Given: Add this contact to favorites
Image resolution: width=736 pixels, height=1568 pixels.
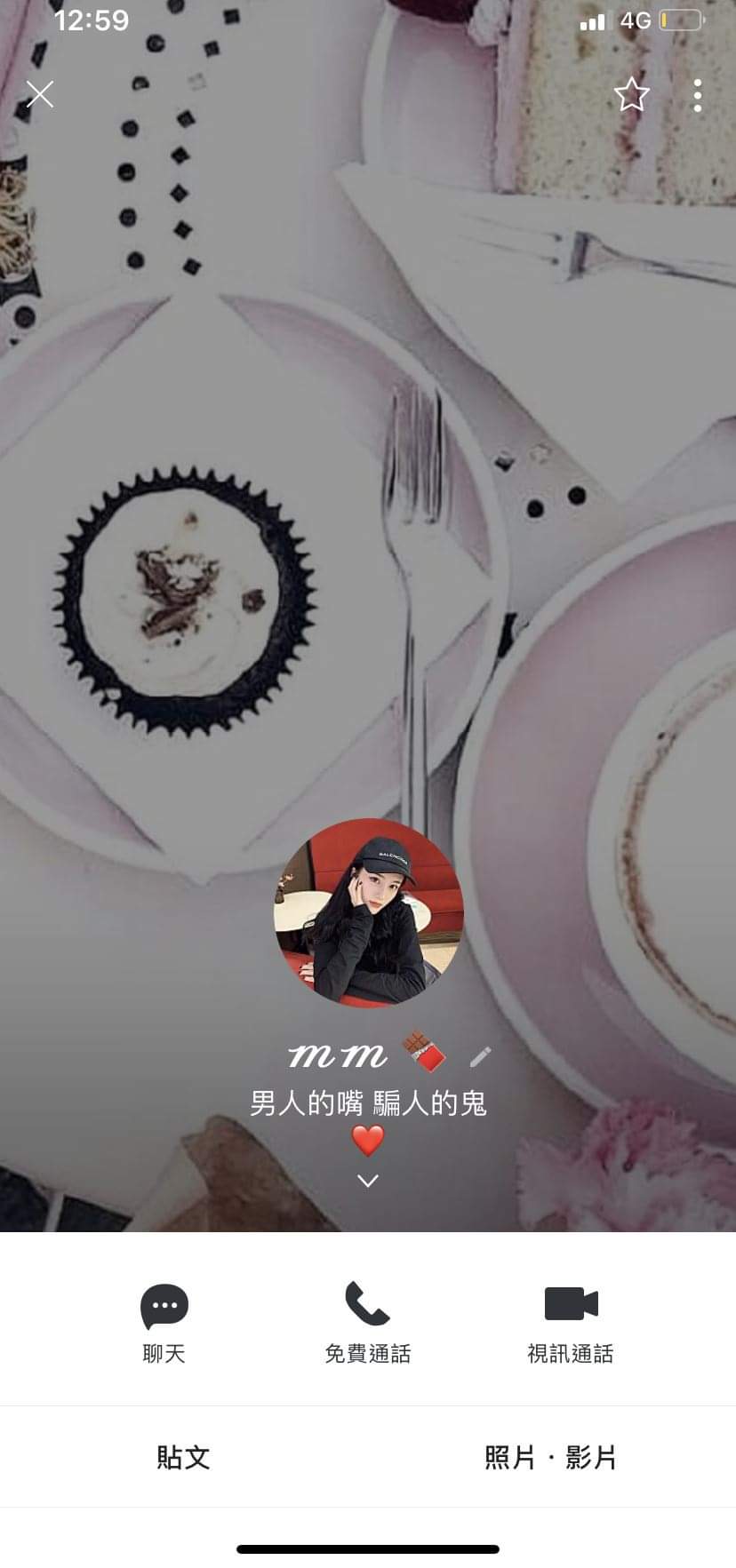Looking at the screenshot, I should point(631,94).
